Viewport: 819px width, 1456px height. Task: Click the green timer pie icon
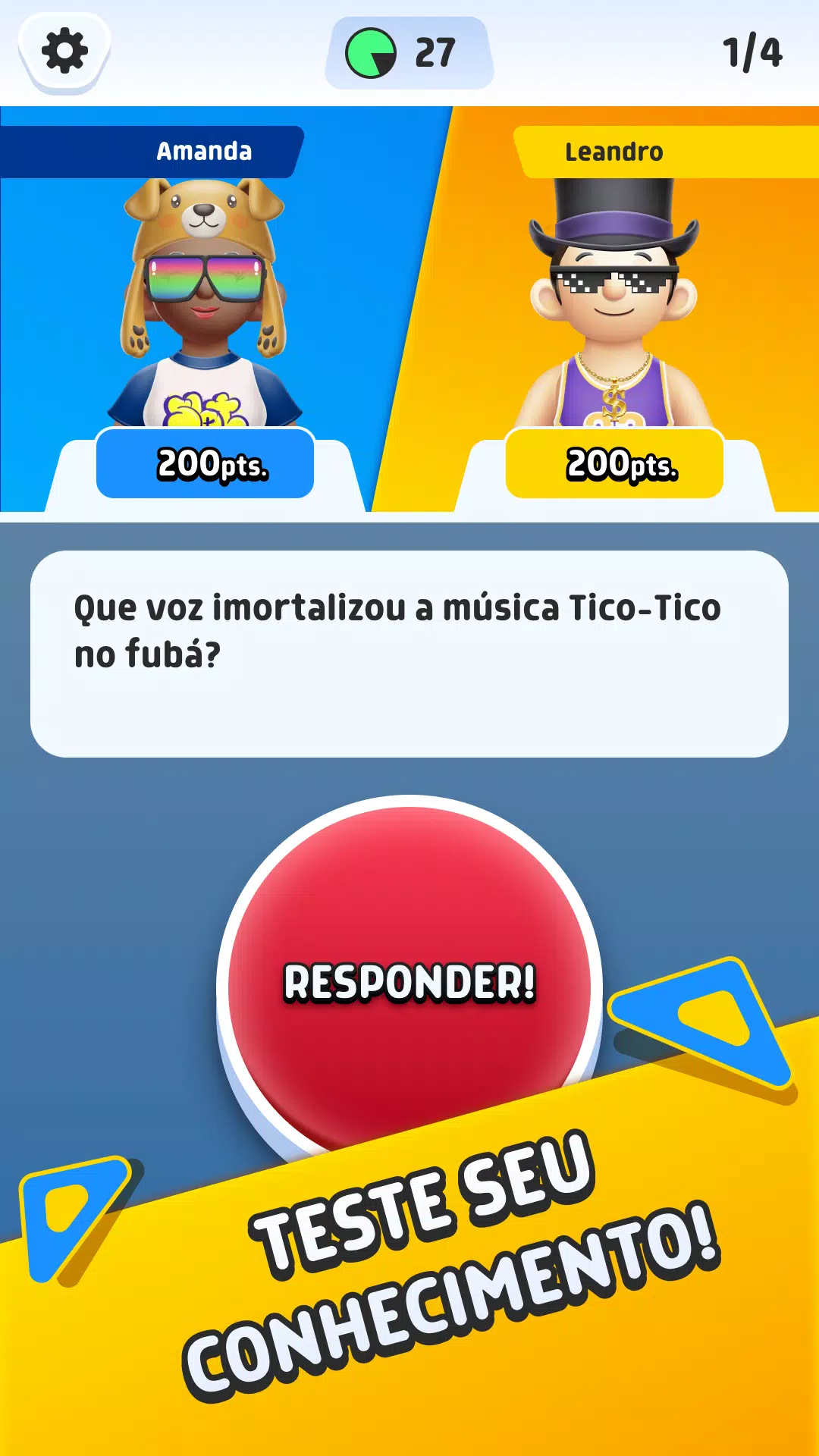coord(371,54)
